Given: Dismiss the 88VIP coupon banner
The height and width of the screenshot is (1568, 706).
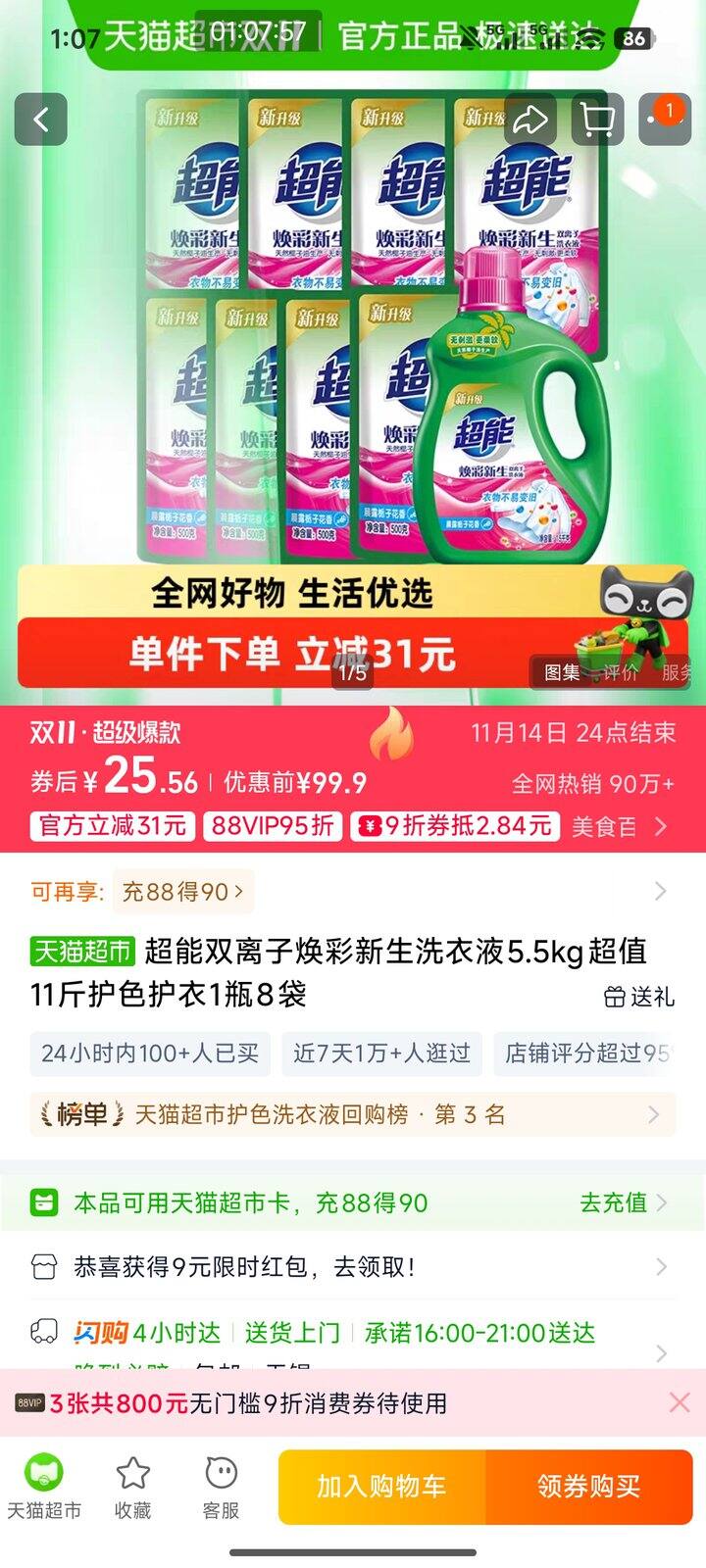Looking at the screenshot, I should pos(680,1402).
